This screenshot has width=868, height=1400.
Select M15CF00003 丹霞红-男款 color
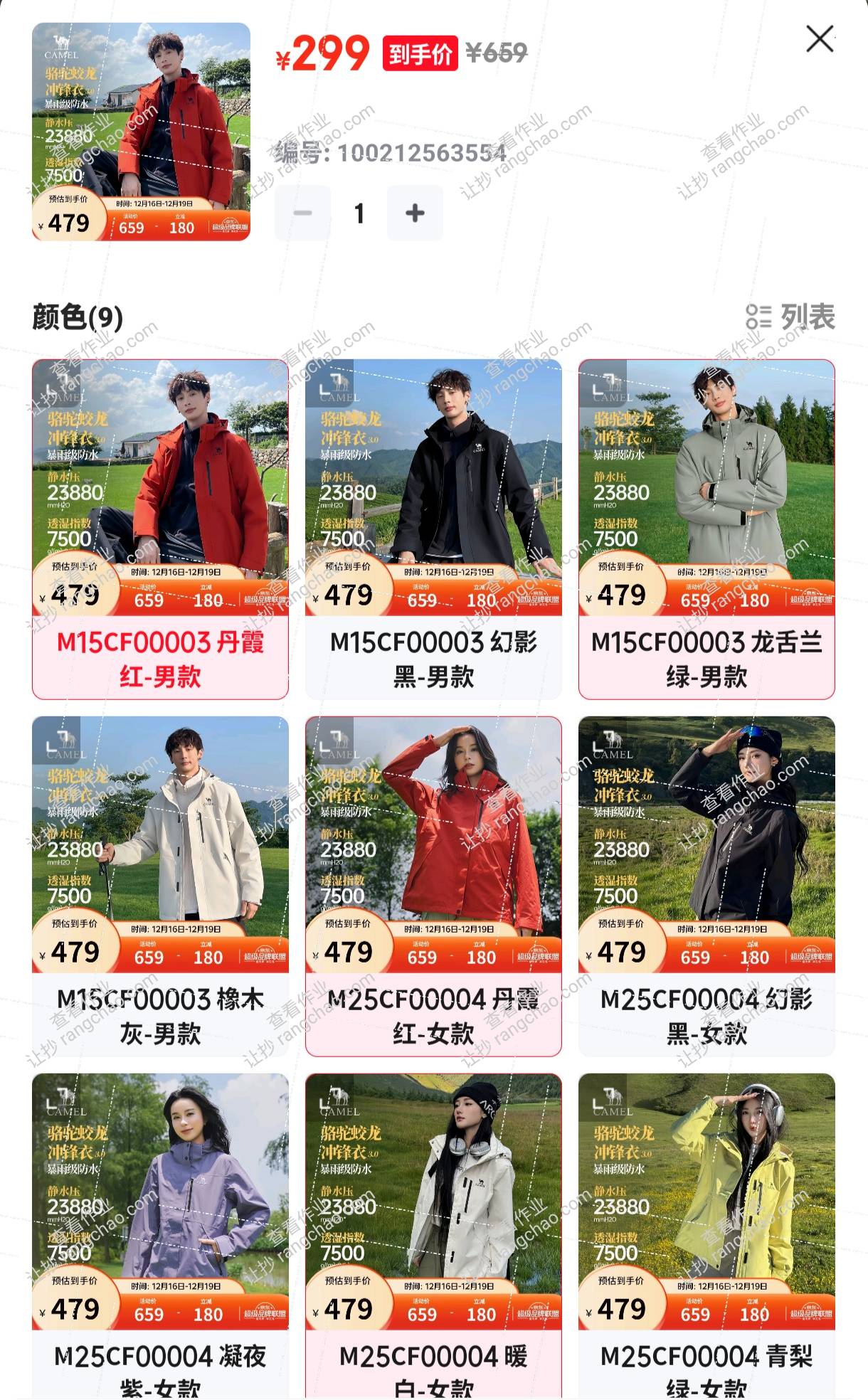click(x=160, y=529)
